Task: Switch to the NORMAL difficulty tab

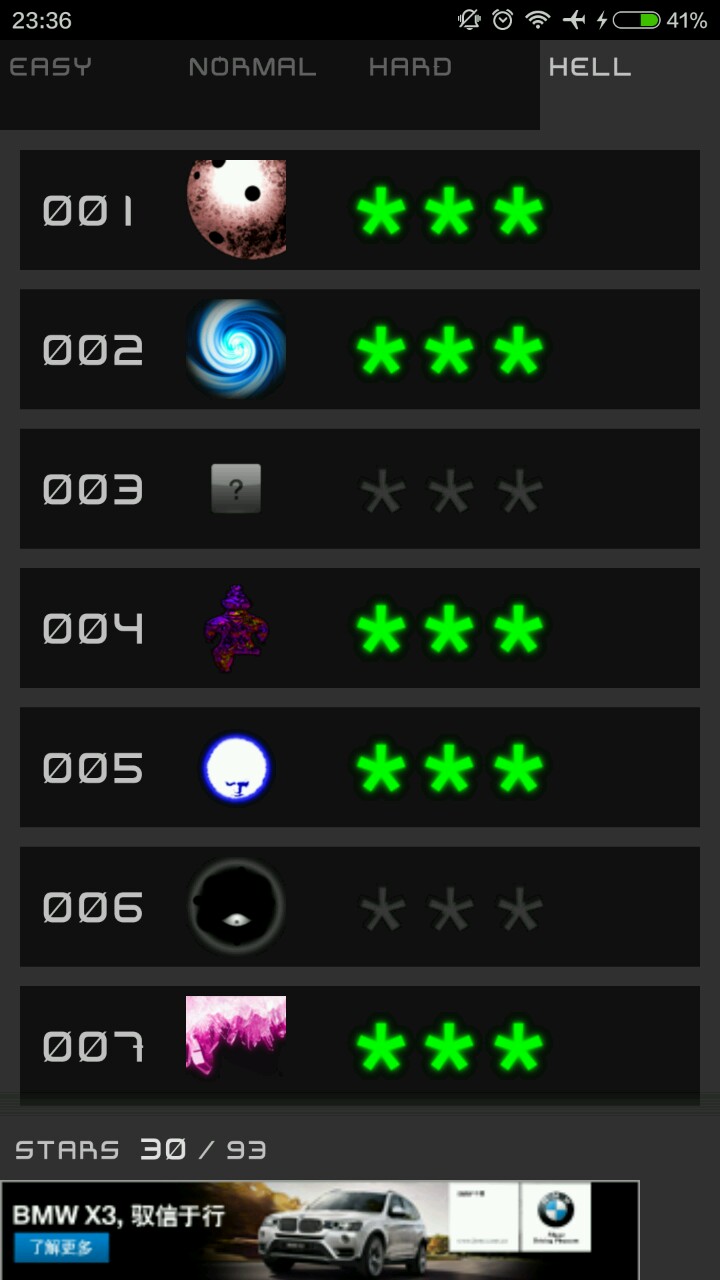Action: pyautogui.click(x=252, y=67)
